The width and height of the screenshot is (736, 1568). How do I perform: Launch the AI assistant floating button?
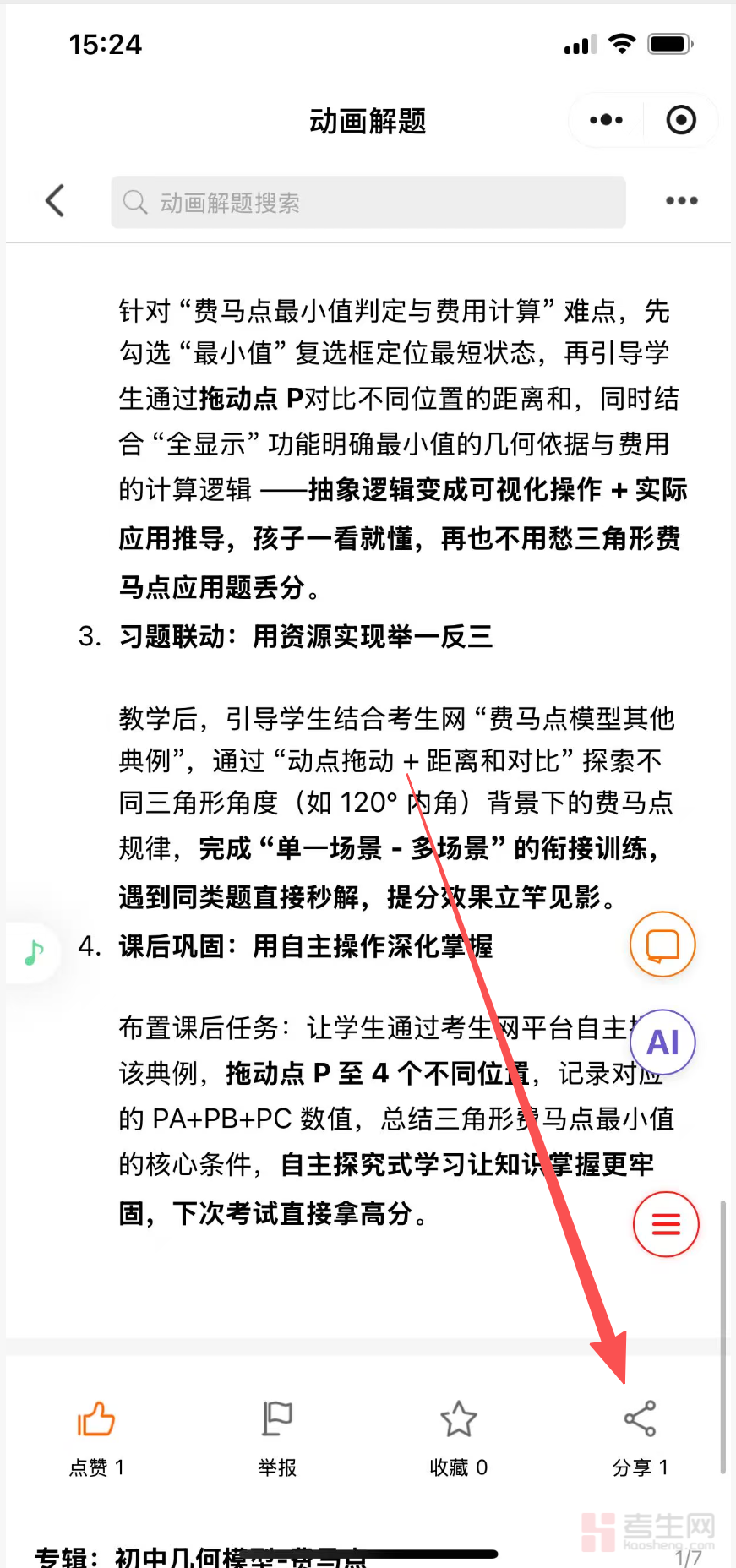pyautogui.click(x=662, y=1043)
